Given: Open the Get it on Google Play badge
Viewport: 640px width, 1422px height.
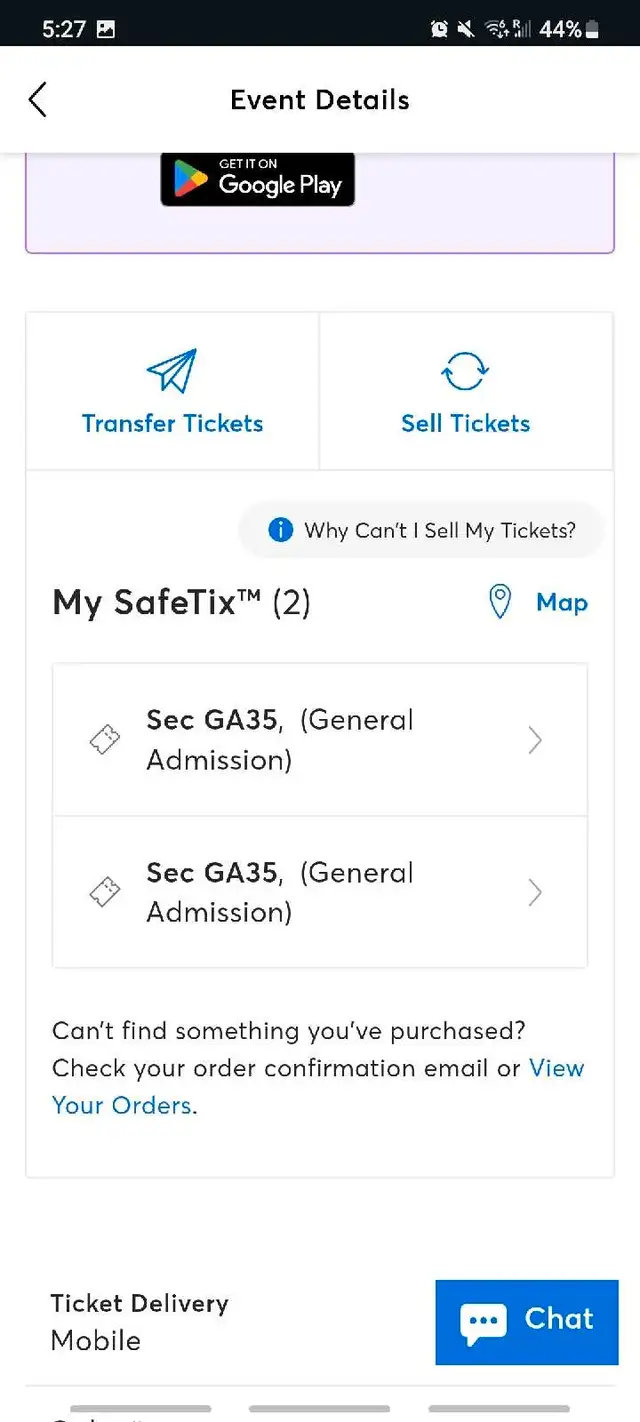Looking at the screenshot, I should coord(258,179).
